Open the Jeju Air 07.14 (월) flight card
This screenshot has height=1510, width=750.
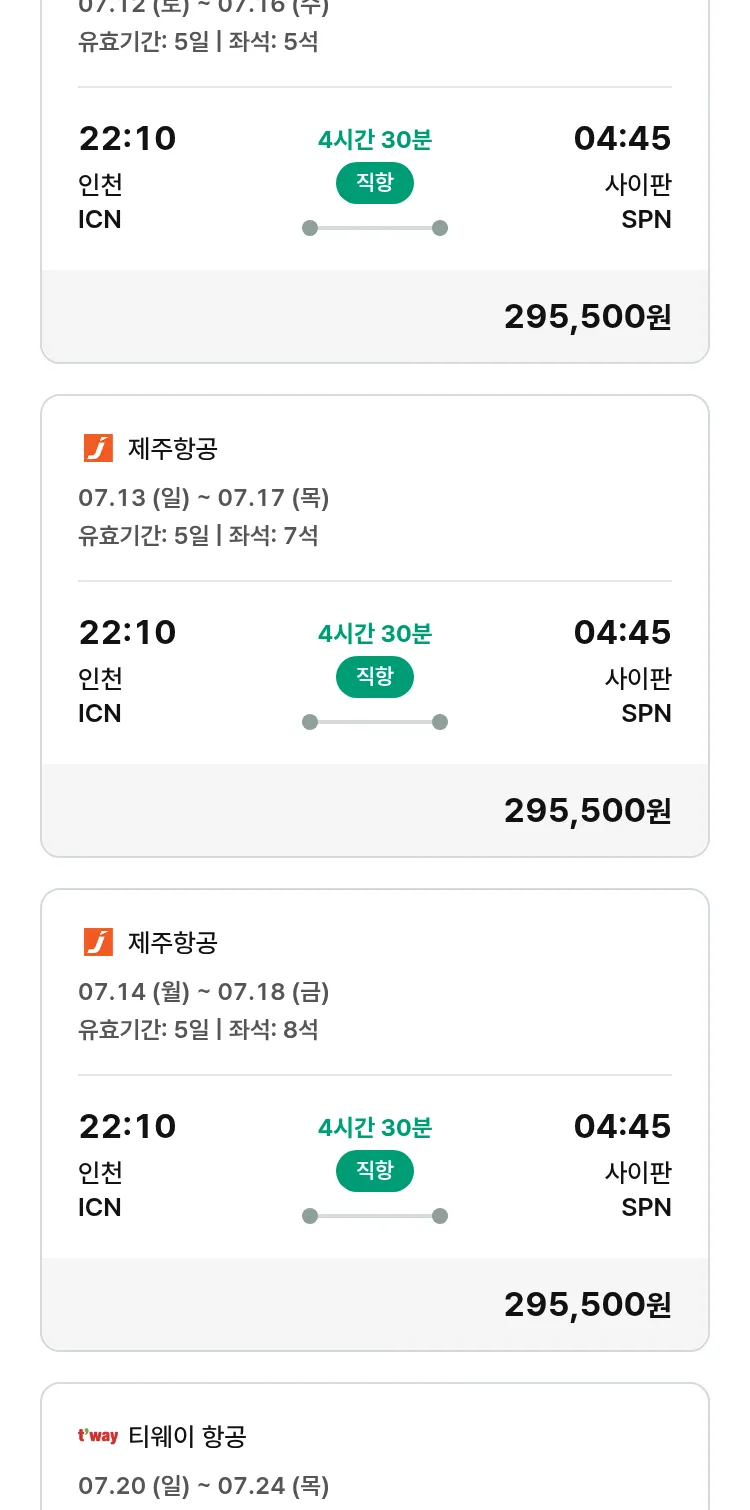coord(375,1120)
